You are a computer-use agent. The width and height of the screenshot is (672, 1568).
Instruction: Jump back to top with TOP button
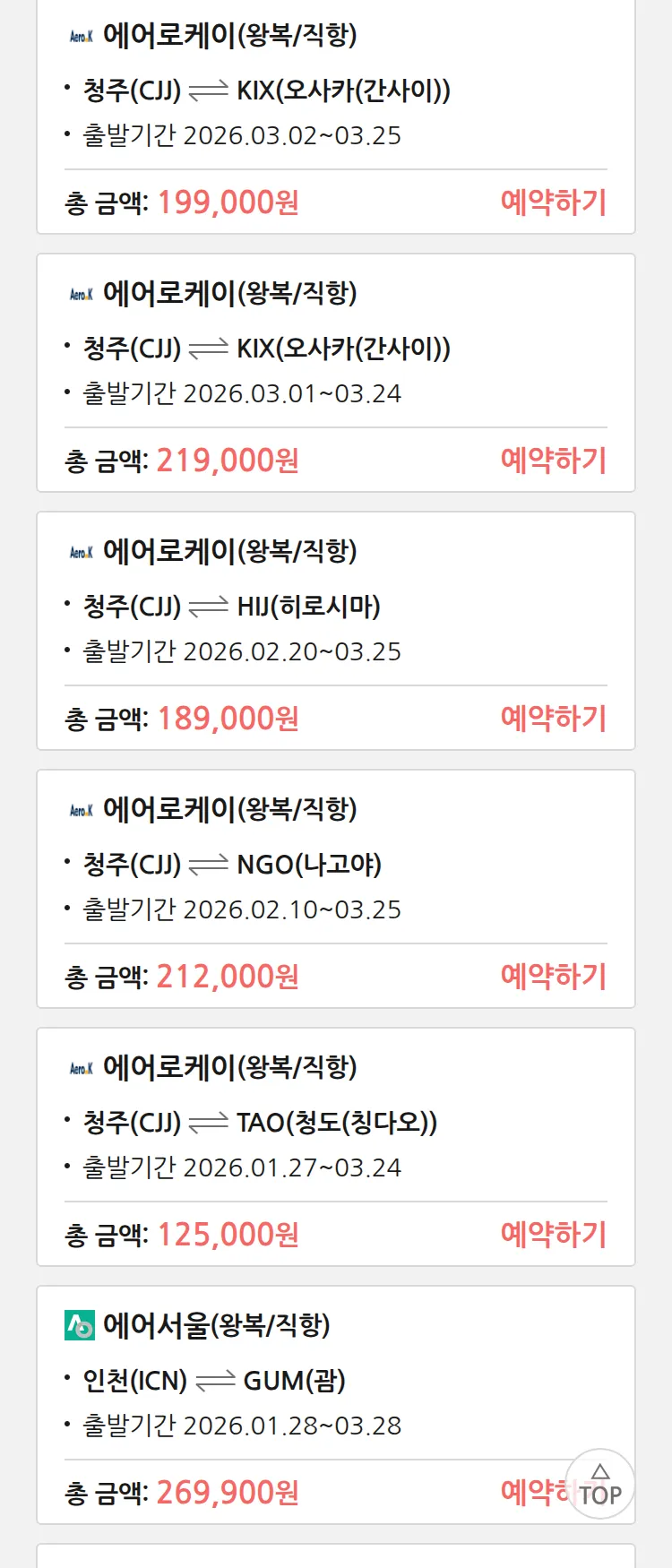pos(600,1485)
